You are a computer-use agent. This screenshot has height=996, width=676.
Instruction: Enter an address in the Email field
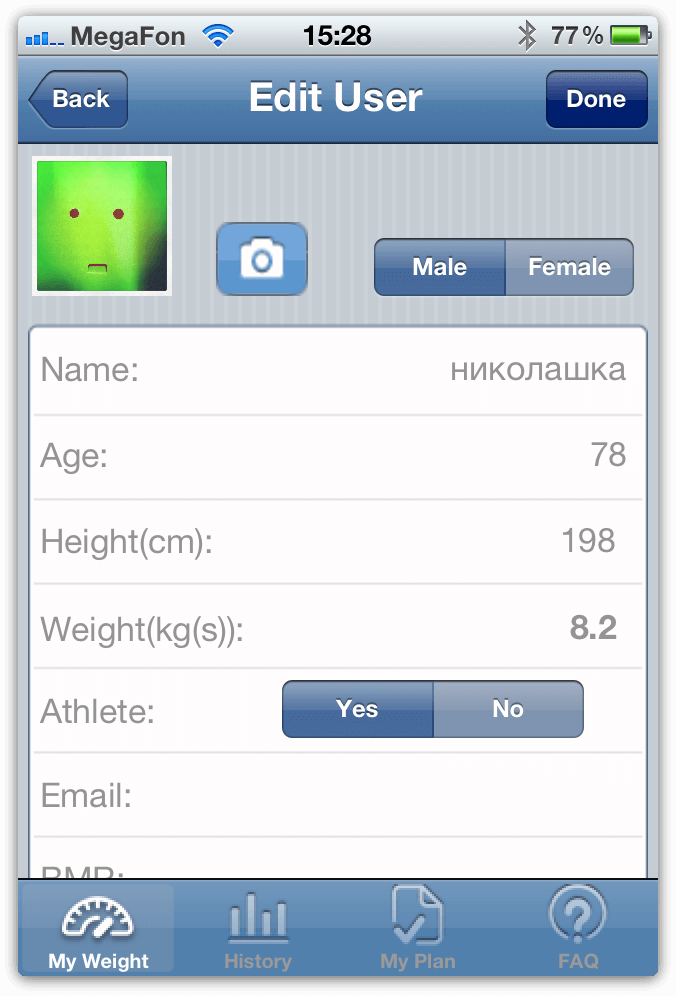tap(380, 797)
